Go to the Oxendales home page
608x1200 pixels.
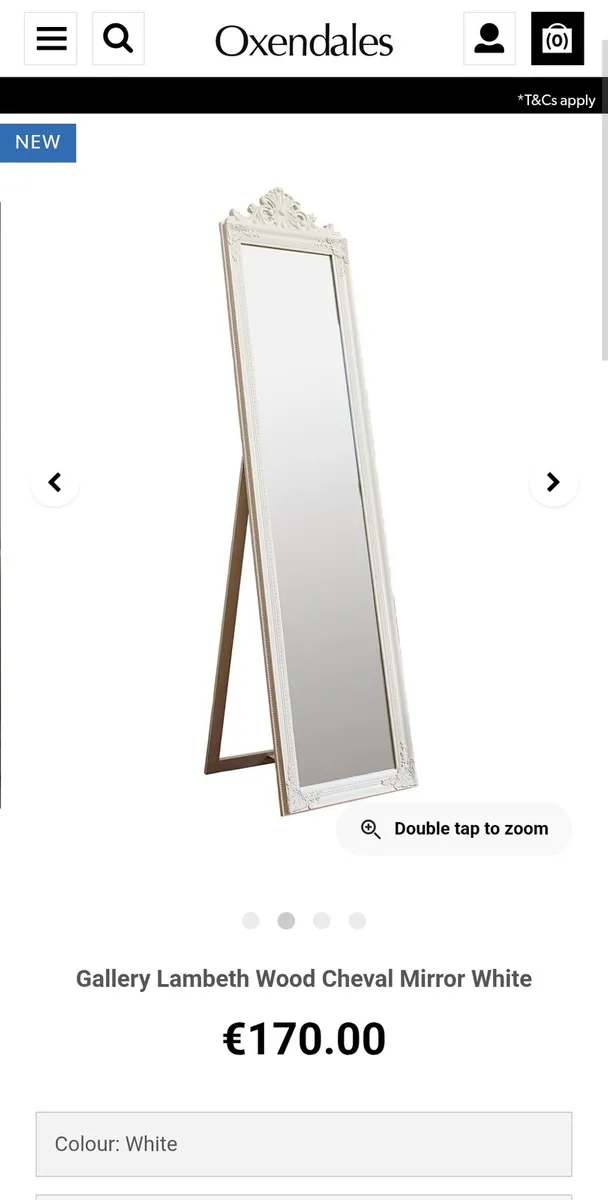(304, 41)
